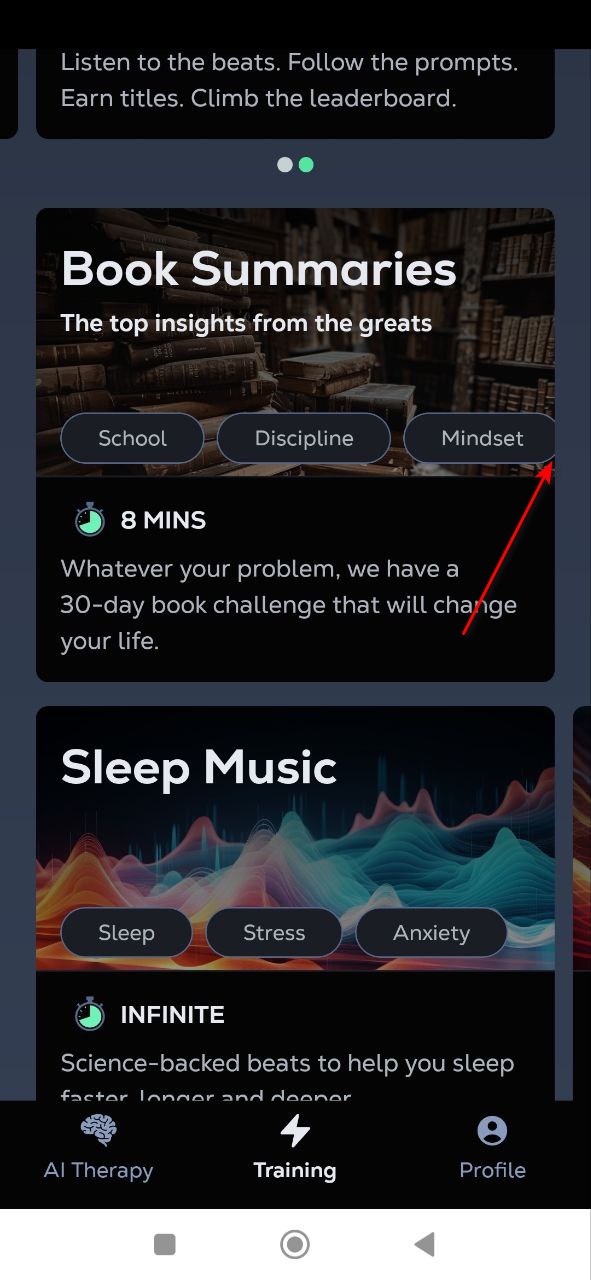591x1280 pixels.
Task: Return to the home screen
Action: pos(295,1244)
